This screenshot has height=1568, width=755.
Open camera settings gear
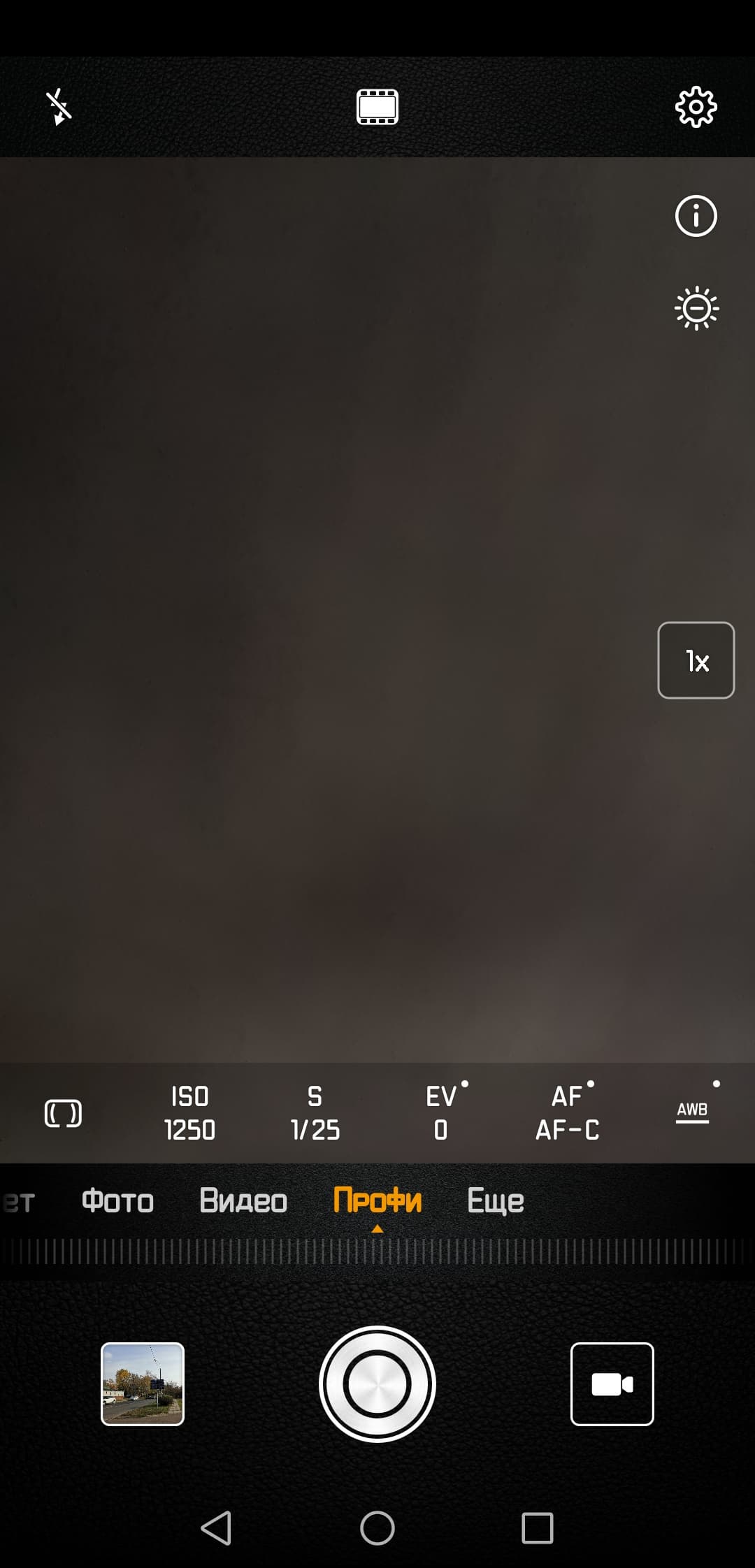pyautogui.click(x=696, y=107)
